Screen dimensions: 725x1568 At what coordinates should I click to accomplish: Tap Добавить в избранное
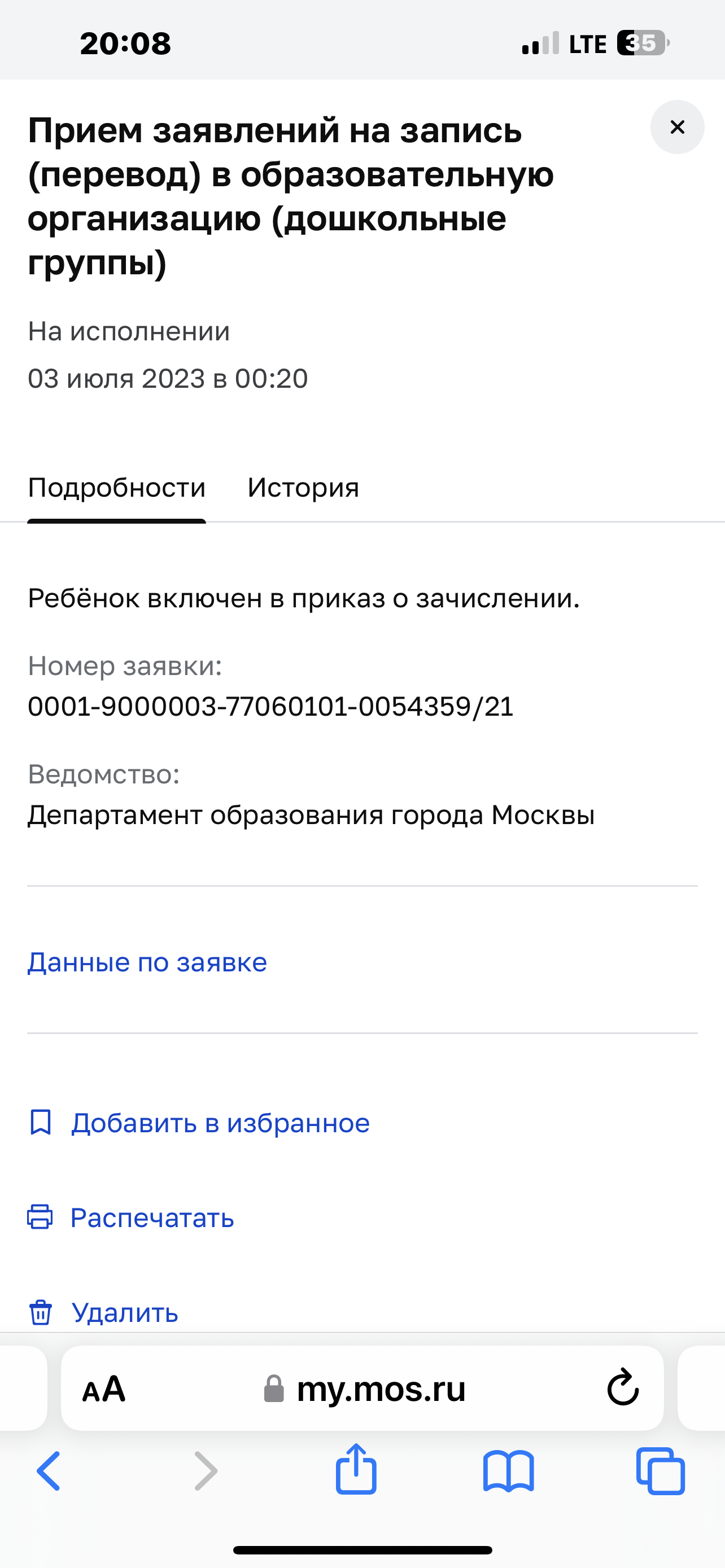[x=199, y=1123]
